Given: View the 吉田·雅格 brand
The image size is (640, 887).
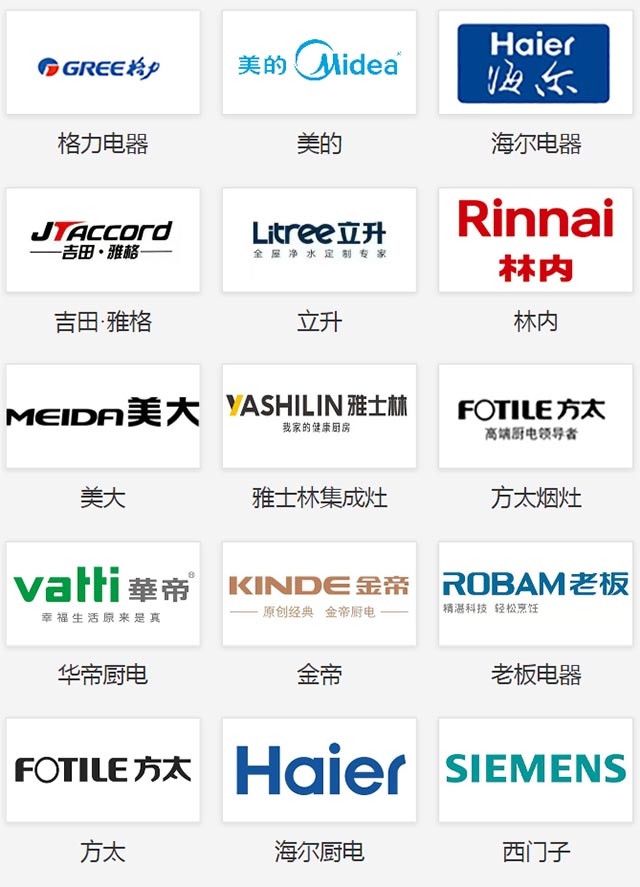Looking at the screenshot, I should point(103,241).
